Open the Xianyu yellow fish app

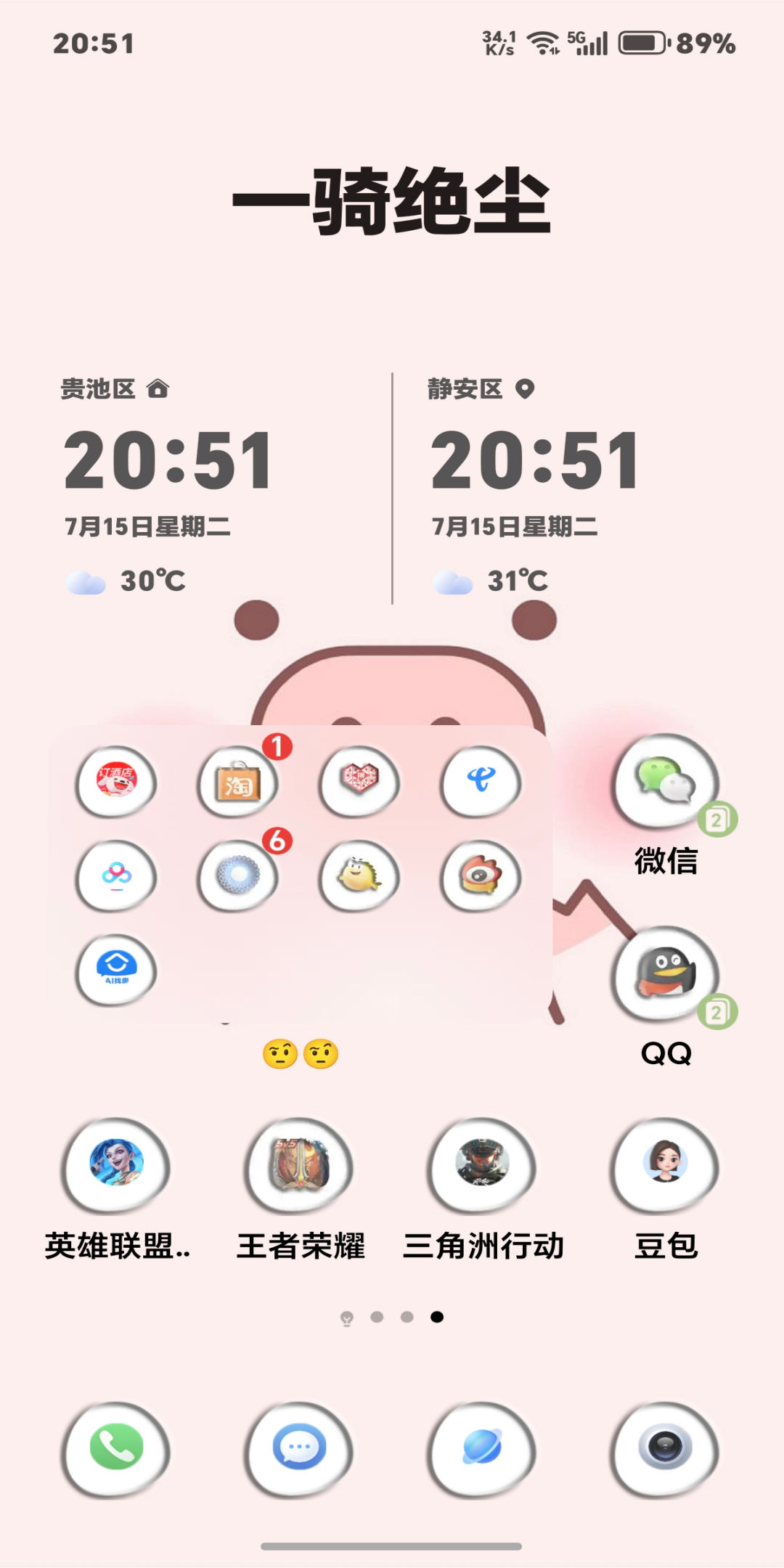pos(359,876)
